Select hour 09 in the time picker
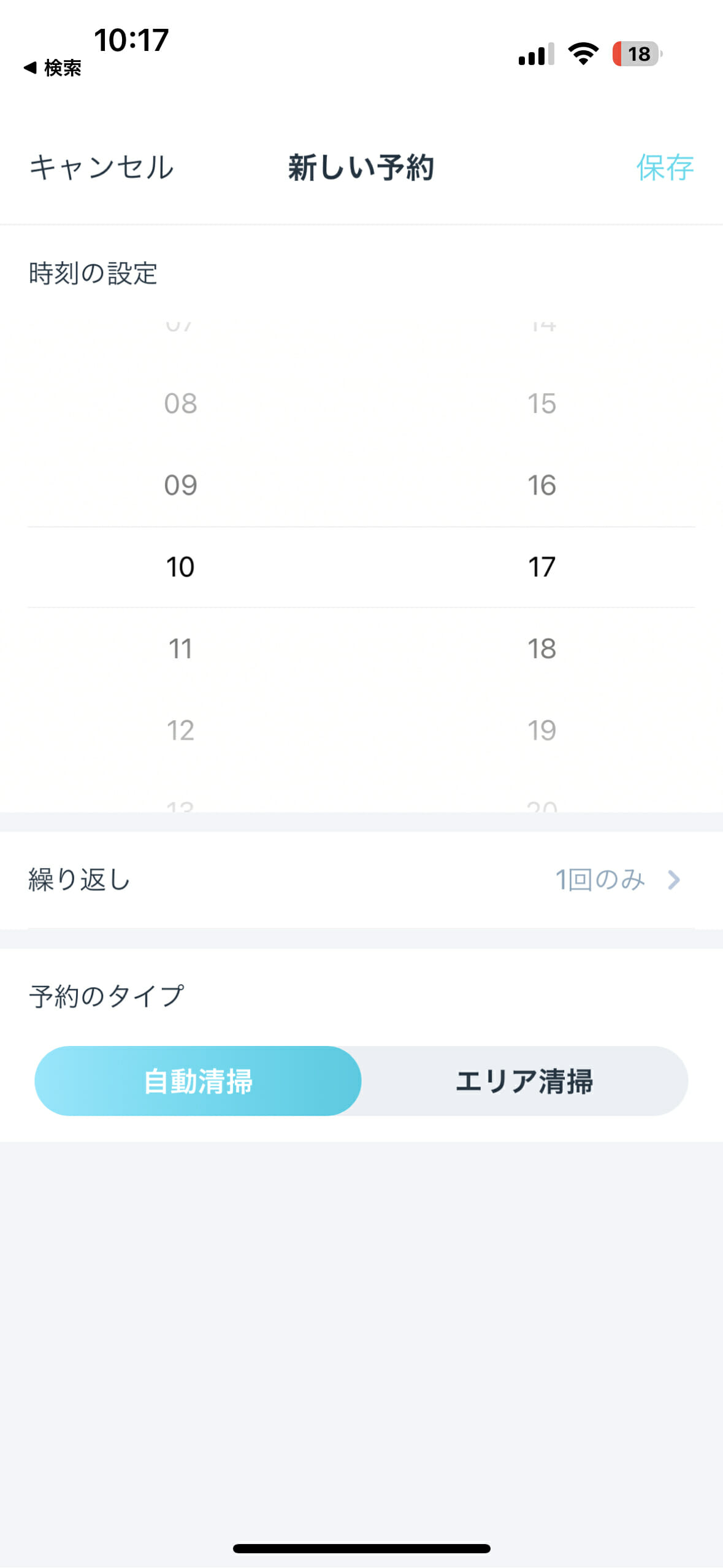 click(x=180, y=485)
